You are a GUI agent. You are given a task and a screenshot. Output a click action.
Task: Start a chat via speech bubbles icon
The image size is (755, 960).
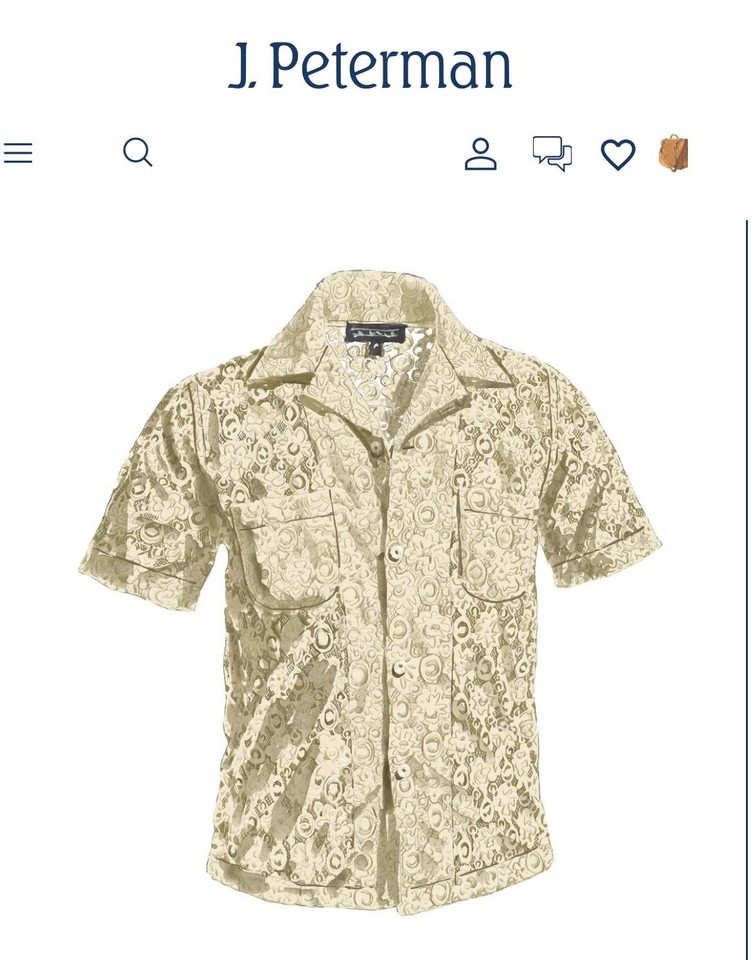(x=552, y=154)
